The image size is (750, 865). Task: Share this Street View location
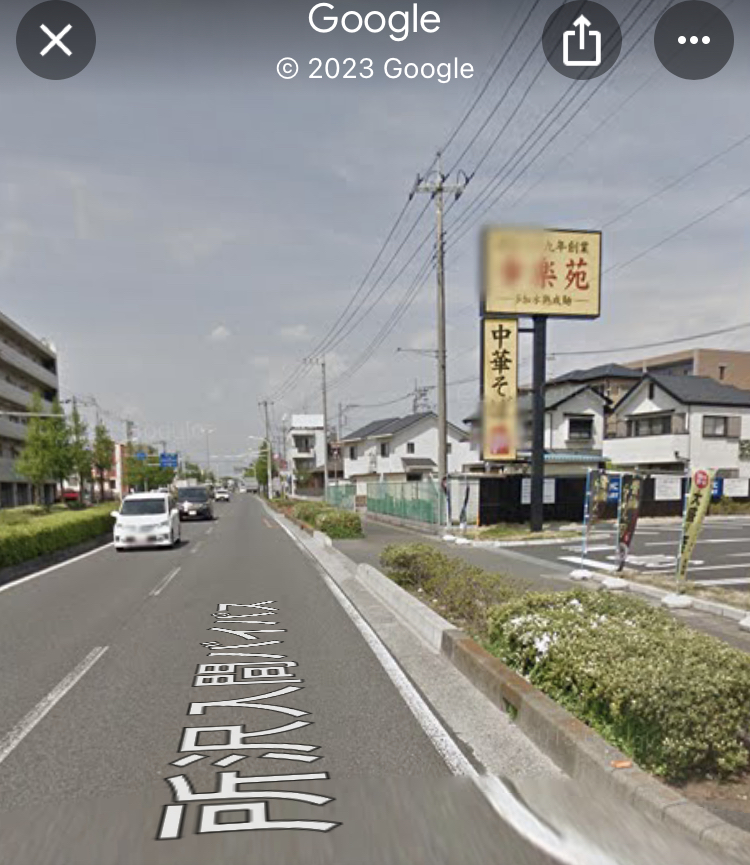pyautogui.click(x=581, y=40)
